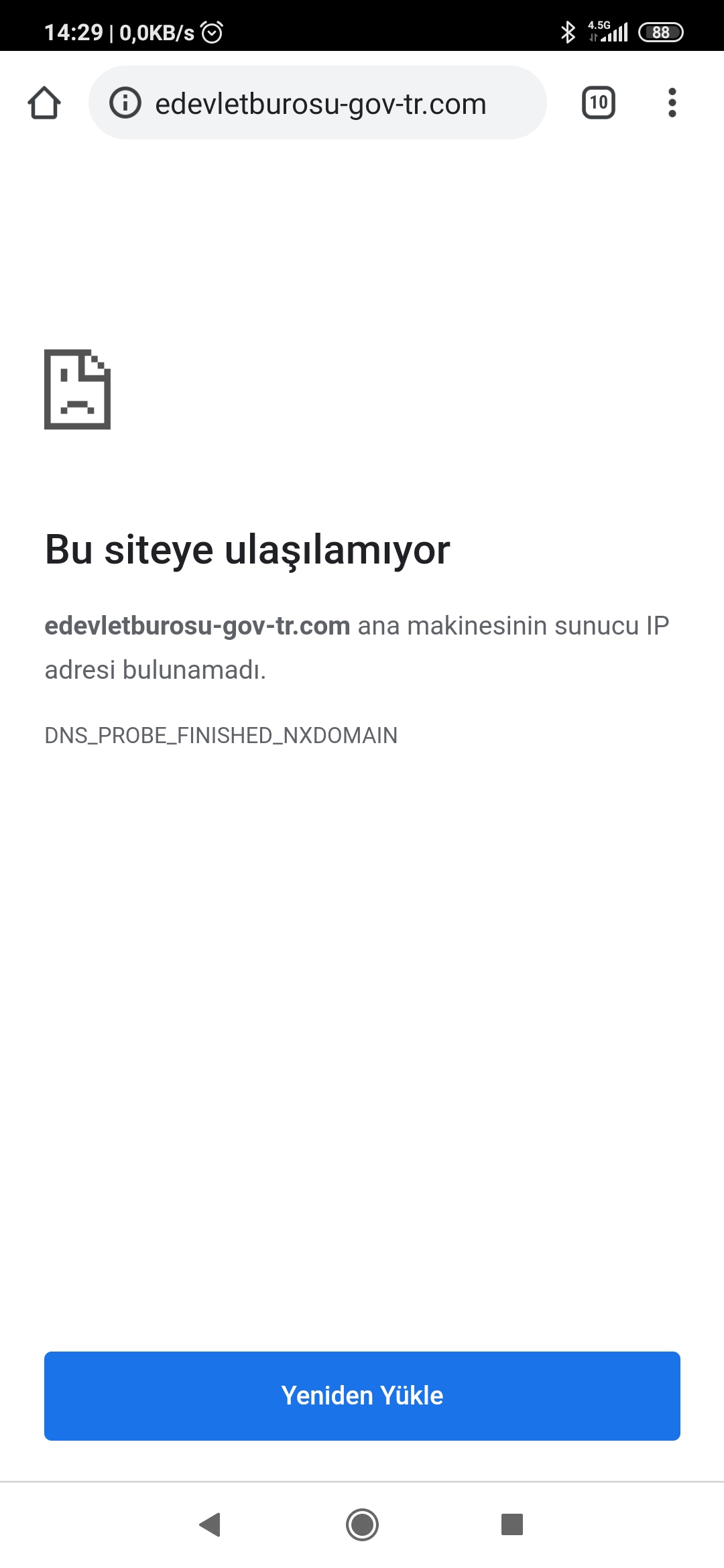Open the three-dot overflow menu

tap(672, 103)
